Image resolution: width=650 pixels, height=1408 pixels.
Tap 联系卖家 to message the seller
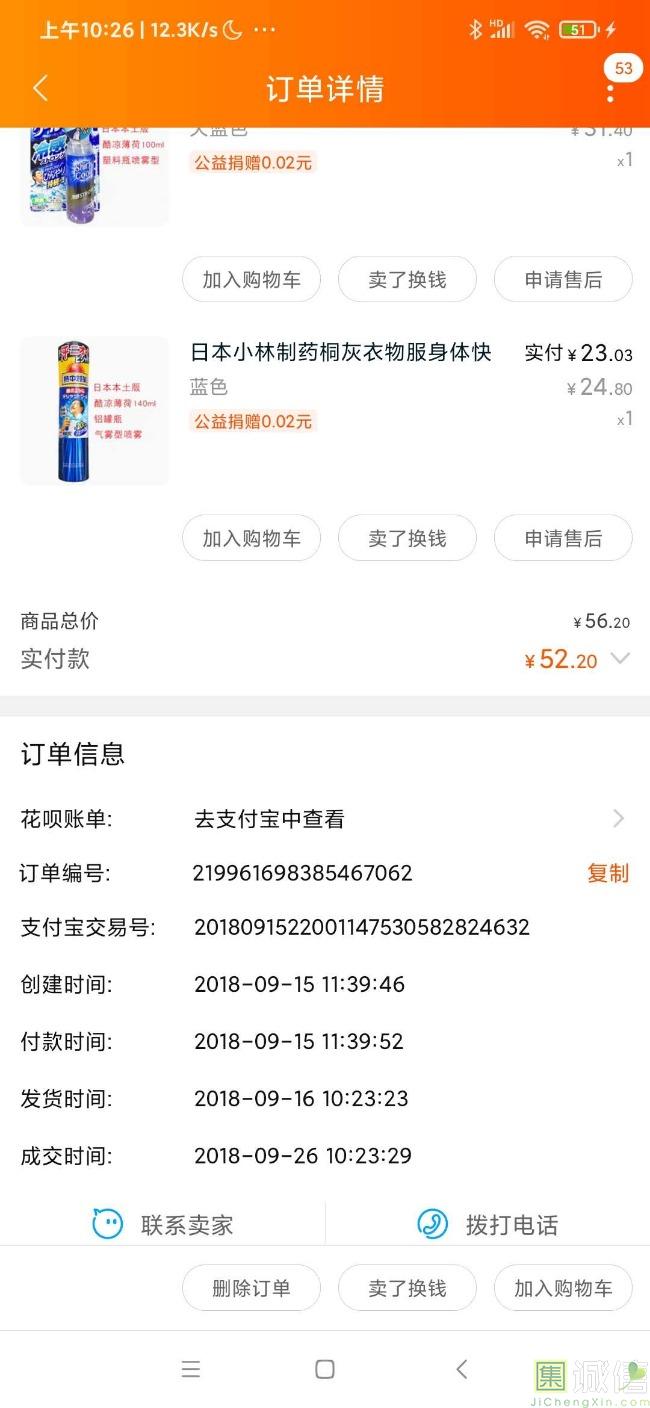point(163,1224)
